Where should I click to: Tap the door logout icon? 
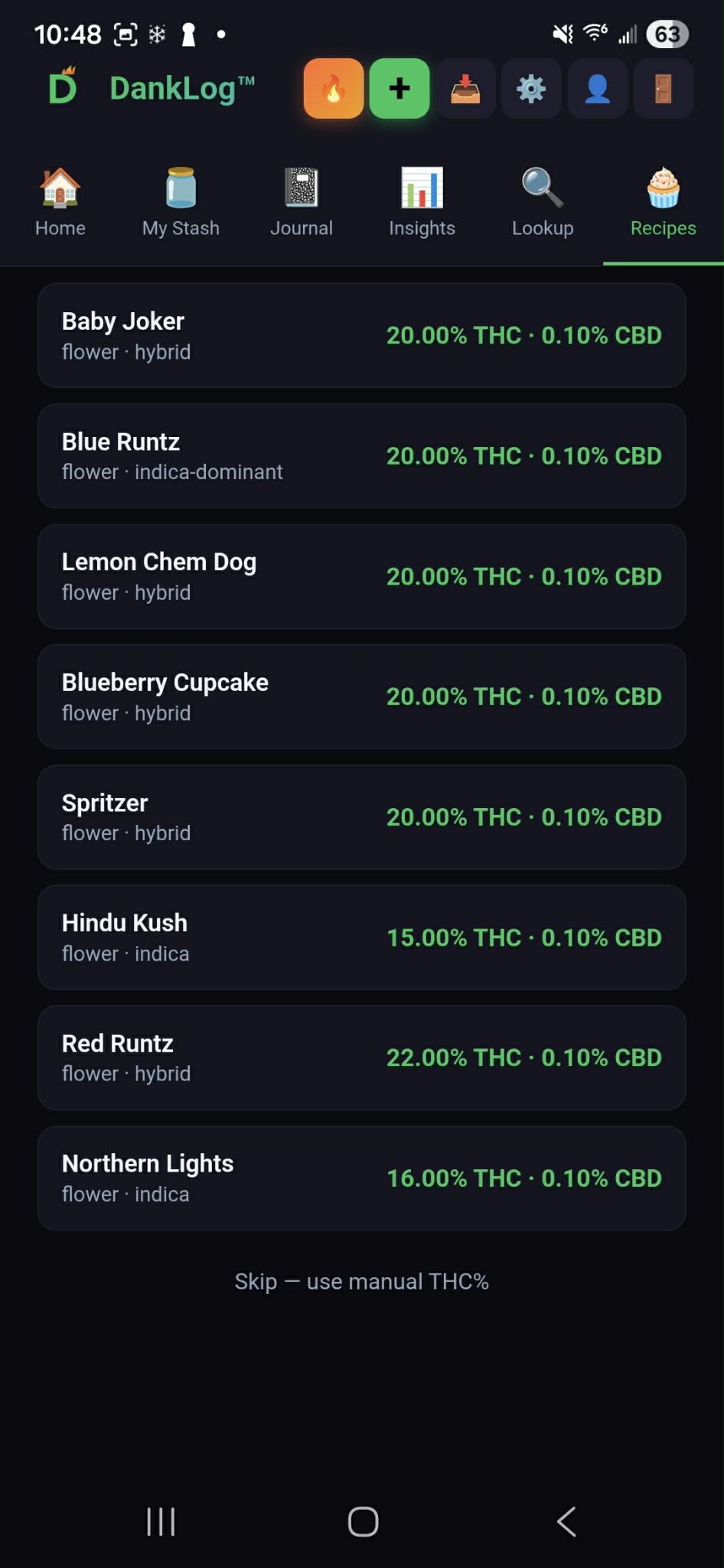[663, 89]
